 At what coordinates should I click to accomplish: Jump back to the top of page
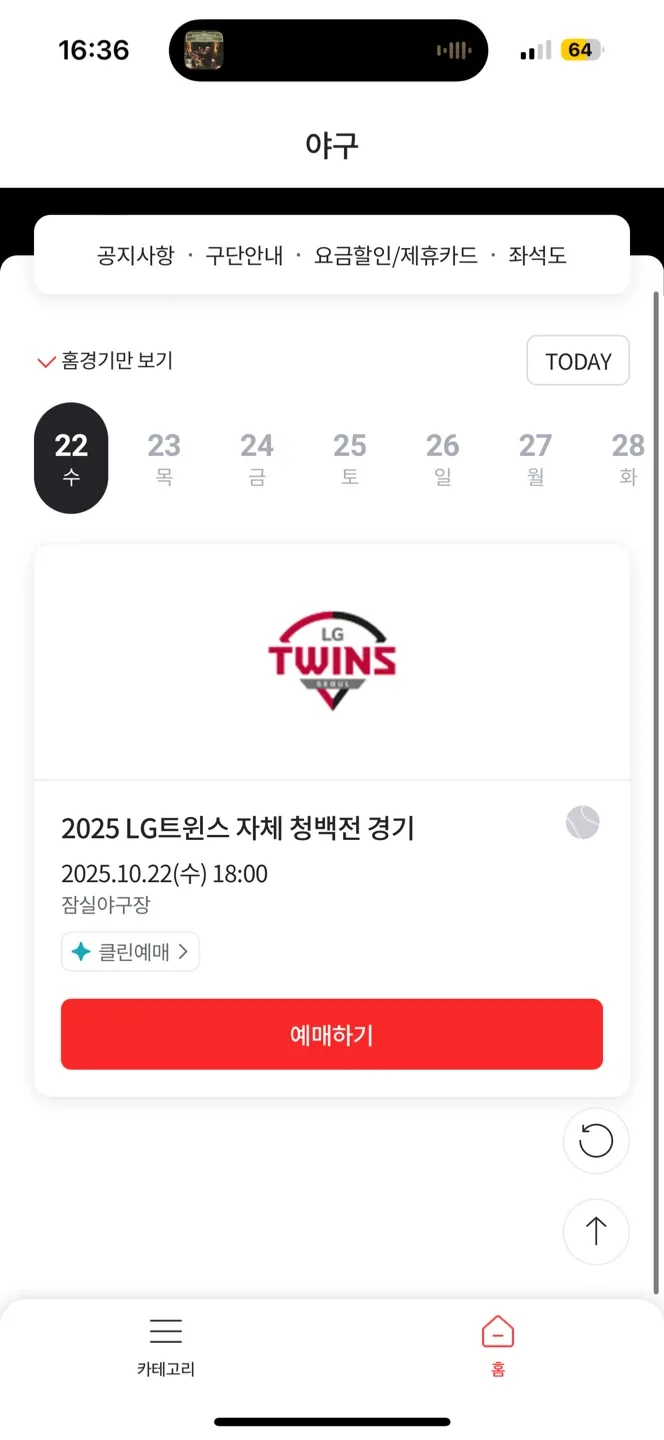(x=596, y=1231)
